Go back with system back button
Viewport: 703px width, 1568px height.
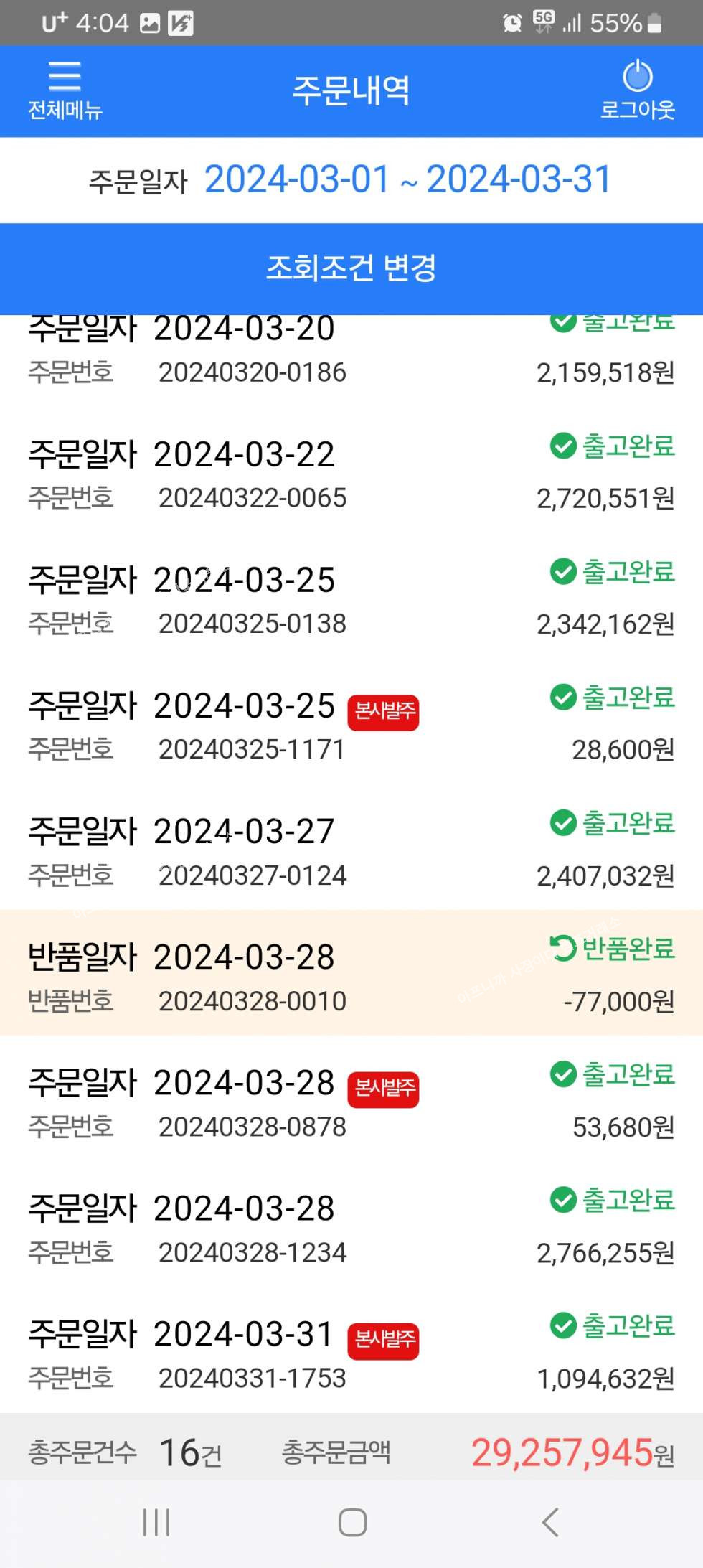pos(549,1522)
